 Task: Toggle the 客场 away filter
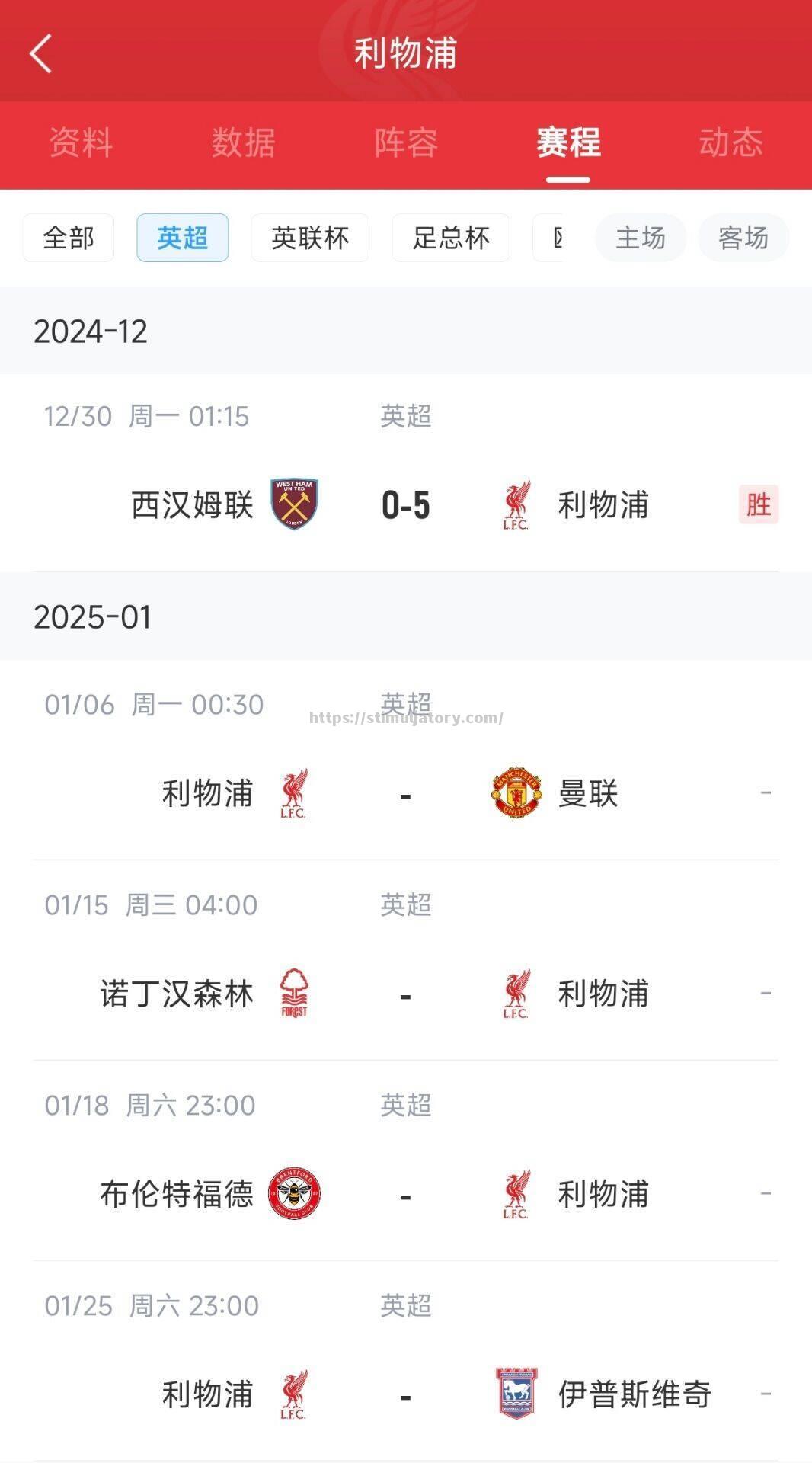tap(743, 238)
